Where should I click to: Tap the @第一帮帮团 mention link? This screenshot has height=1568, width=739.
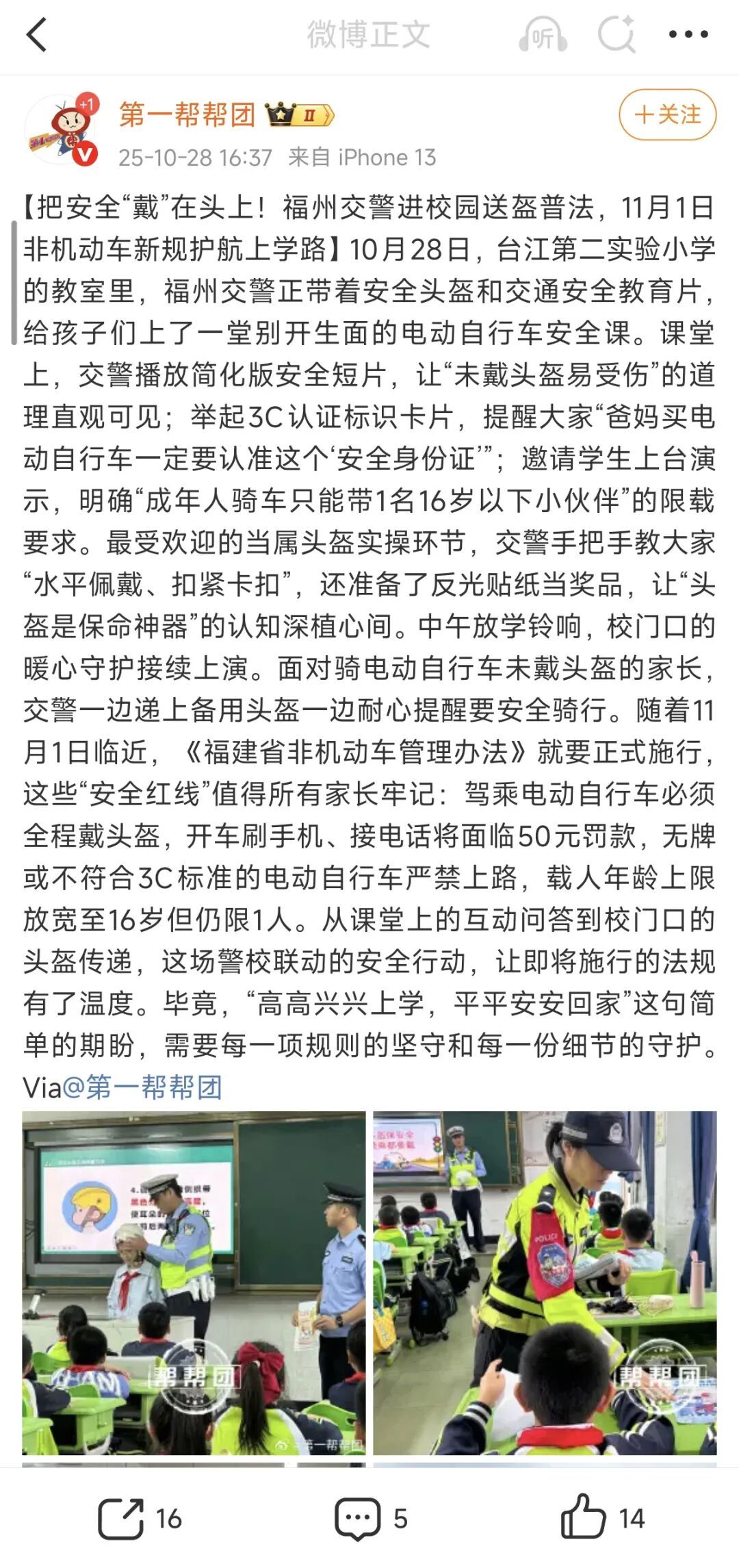coord(142,1087)
